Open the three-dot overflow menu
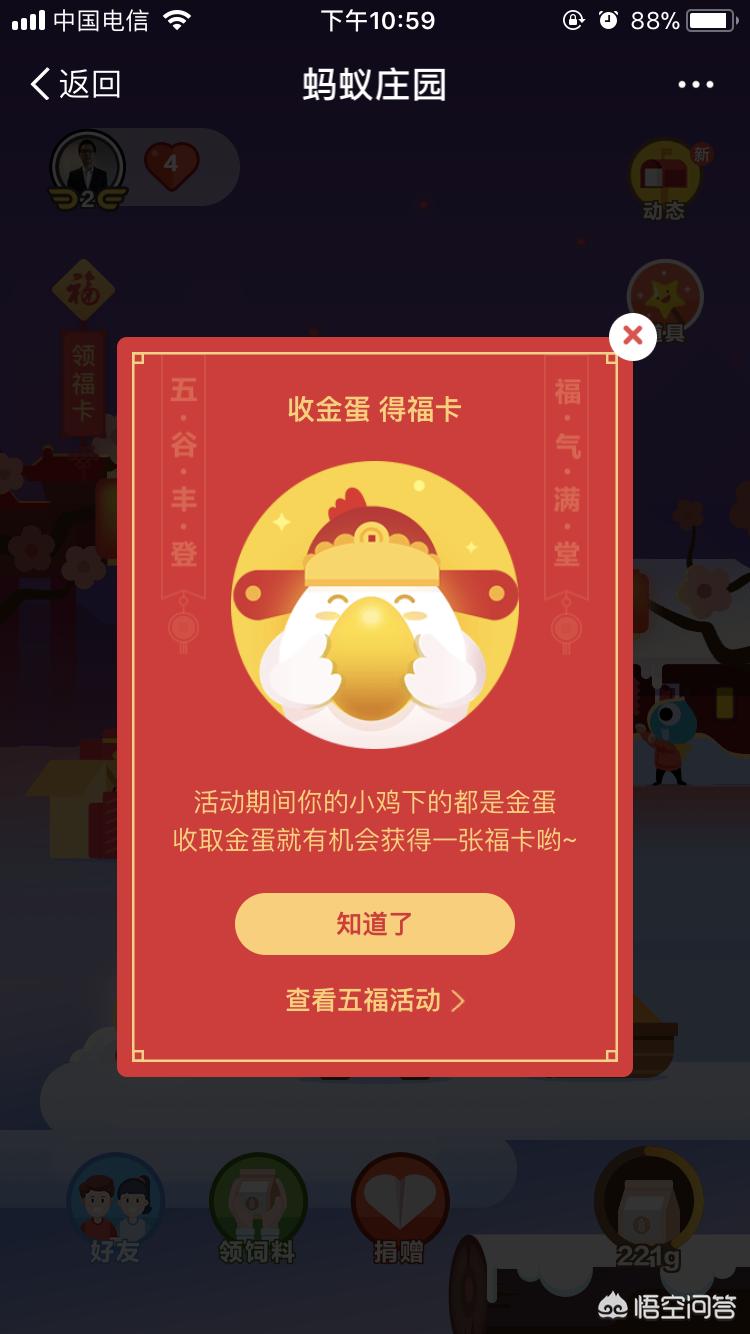750x1334 pixels. click(696, 84)
